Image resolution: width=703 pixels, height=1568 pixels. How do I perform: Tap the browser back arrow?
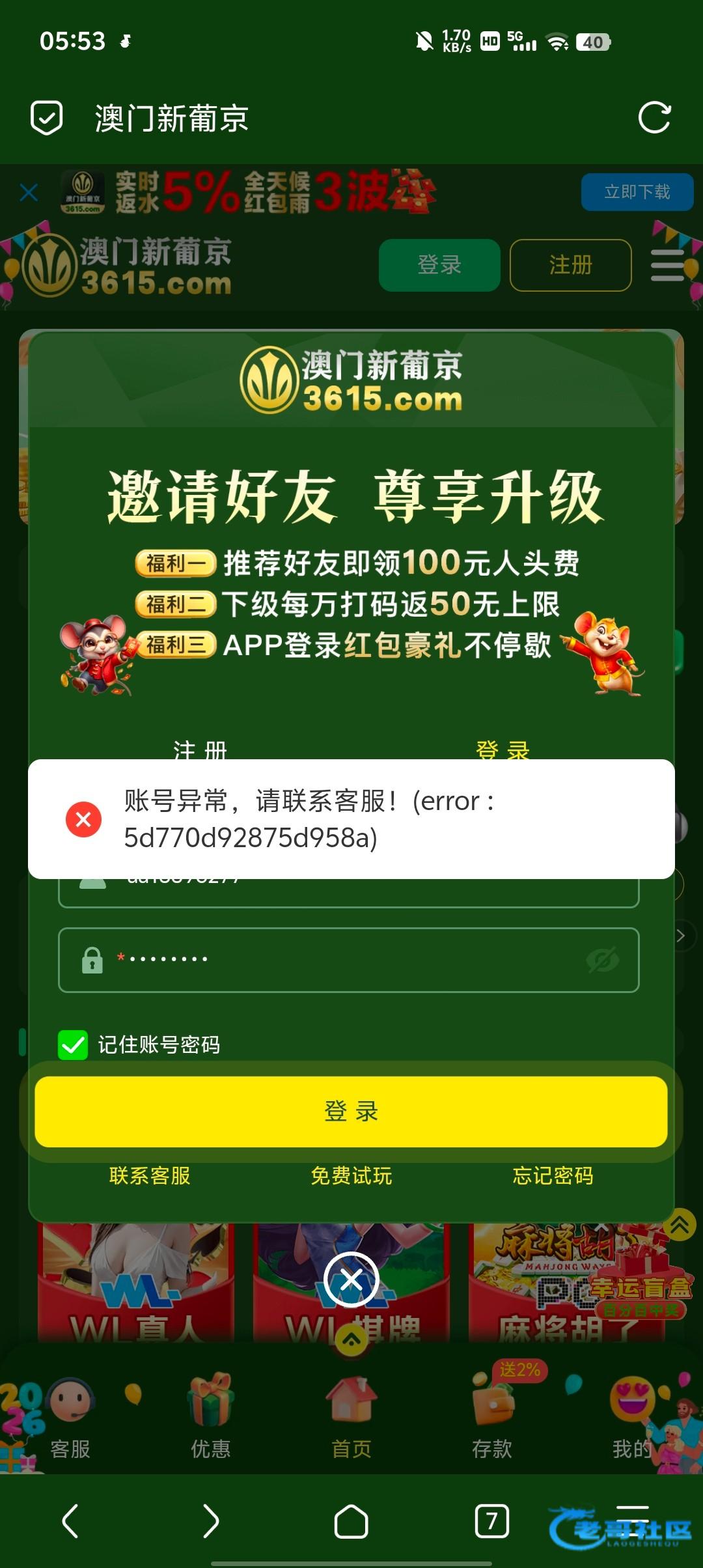70,1521
